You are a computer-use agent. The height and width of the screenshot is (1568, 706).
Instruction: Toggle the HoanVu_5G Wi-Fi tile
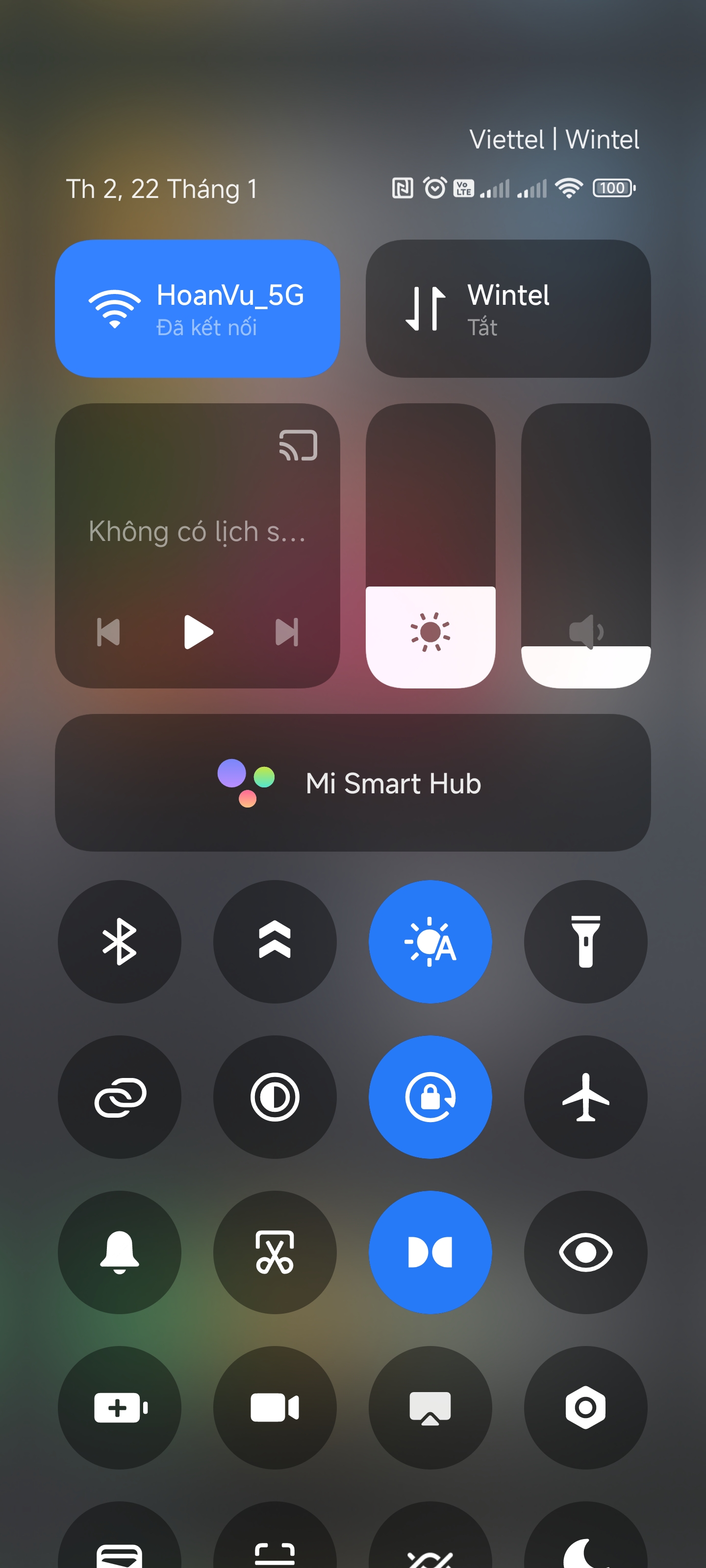(198, 309)
